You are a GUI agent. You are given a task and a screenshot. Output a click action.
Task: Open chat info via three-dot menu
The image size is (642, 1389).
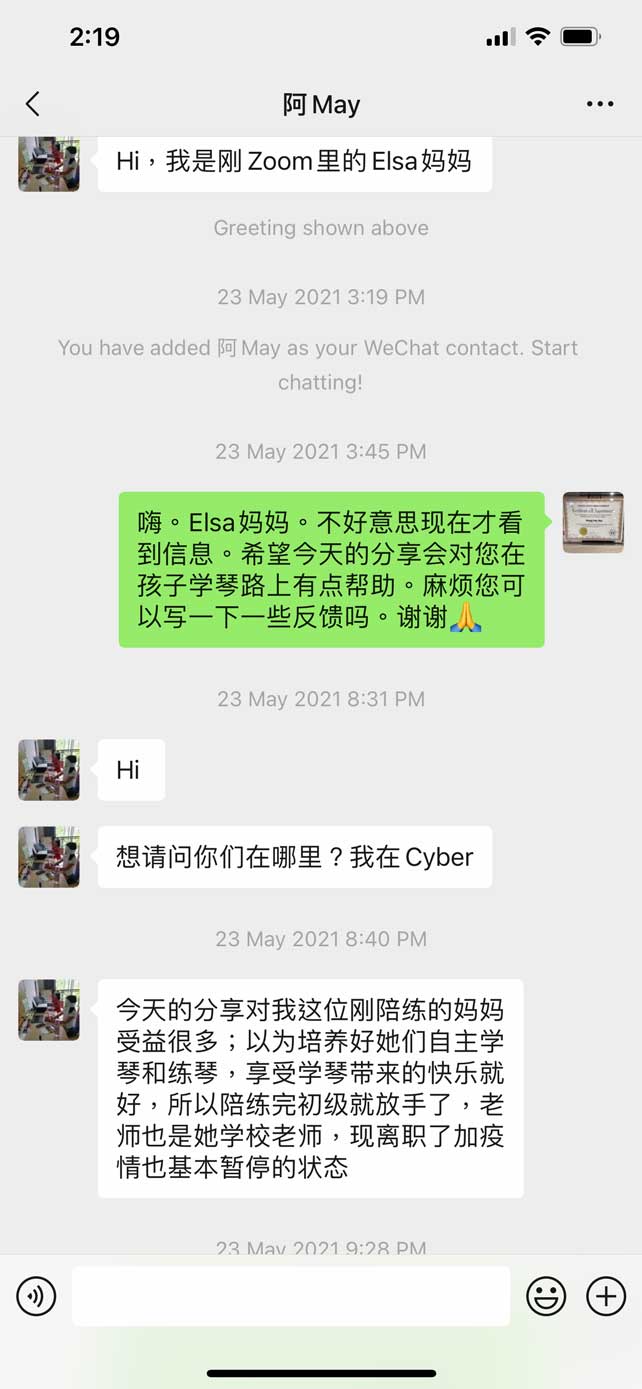click(x=600, y=104)
